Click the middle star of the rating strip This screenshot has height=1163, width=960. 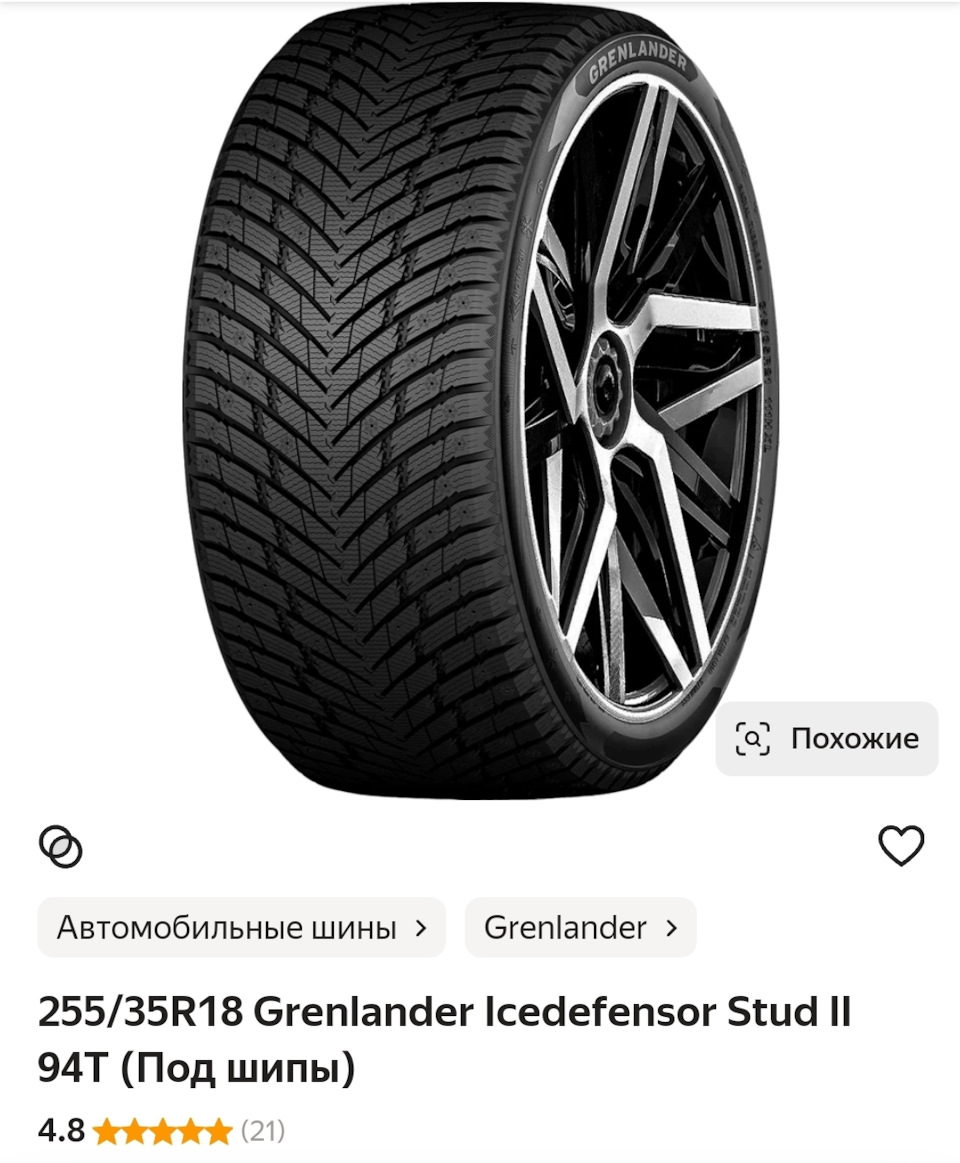[x=165, y=1128]
